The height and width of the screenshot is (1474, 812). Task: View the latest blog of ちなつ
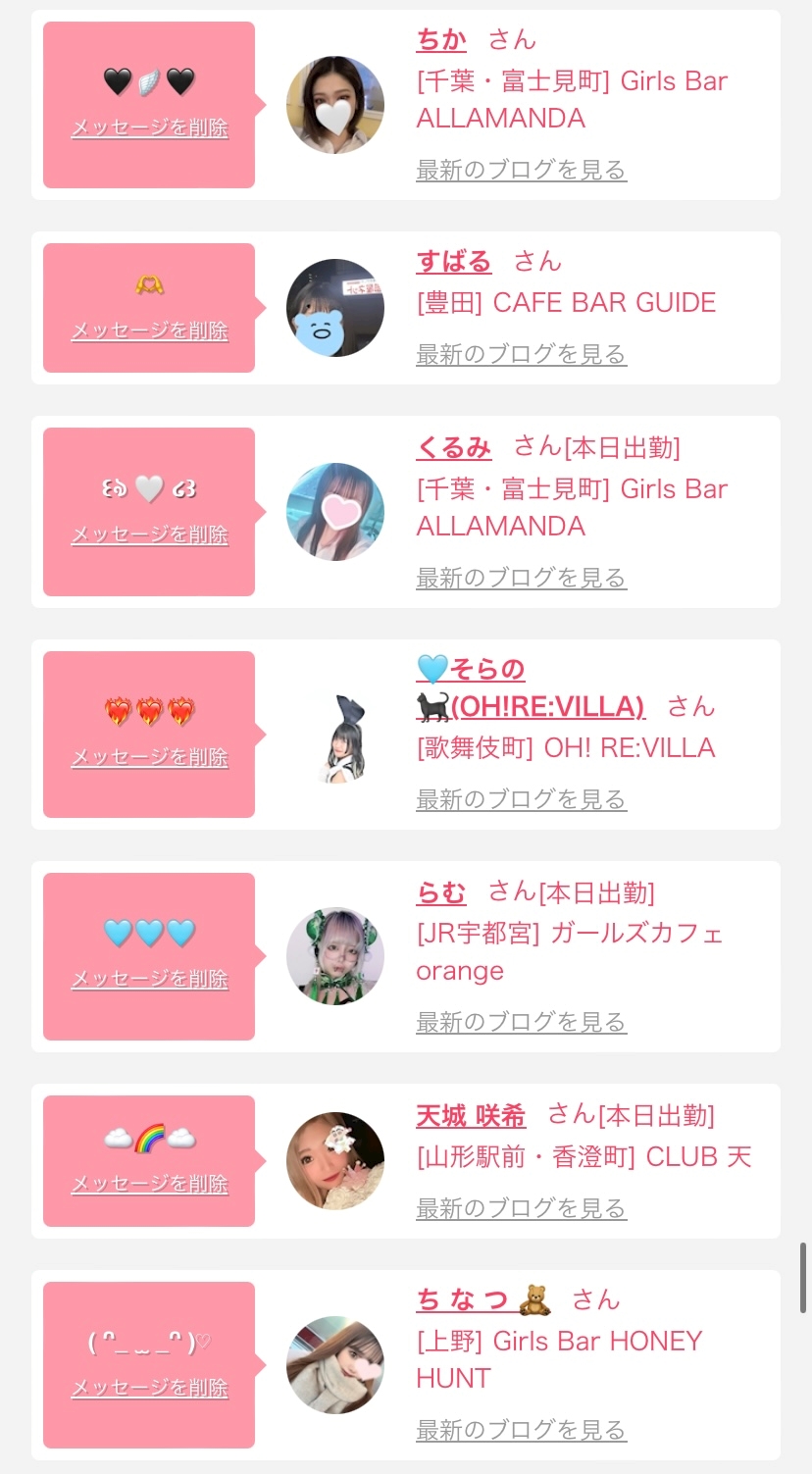tap(521, 1430)
